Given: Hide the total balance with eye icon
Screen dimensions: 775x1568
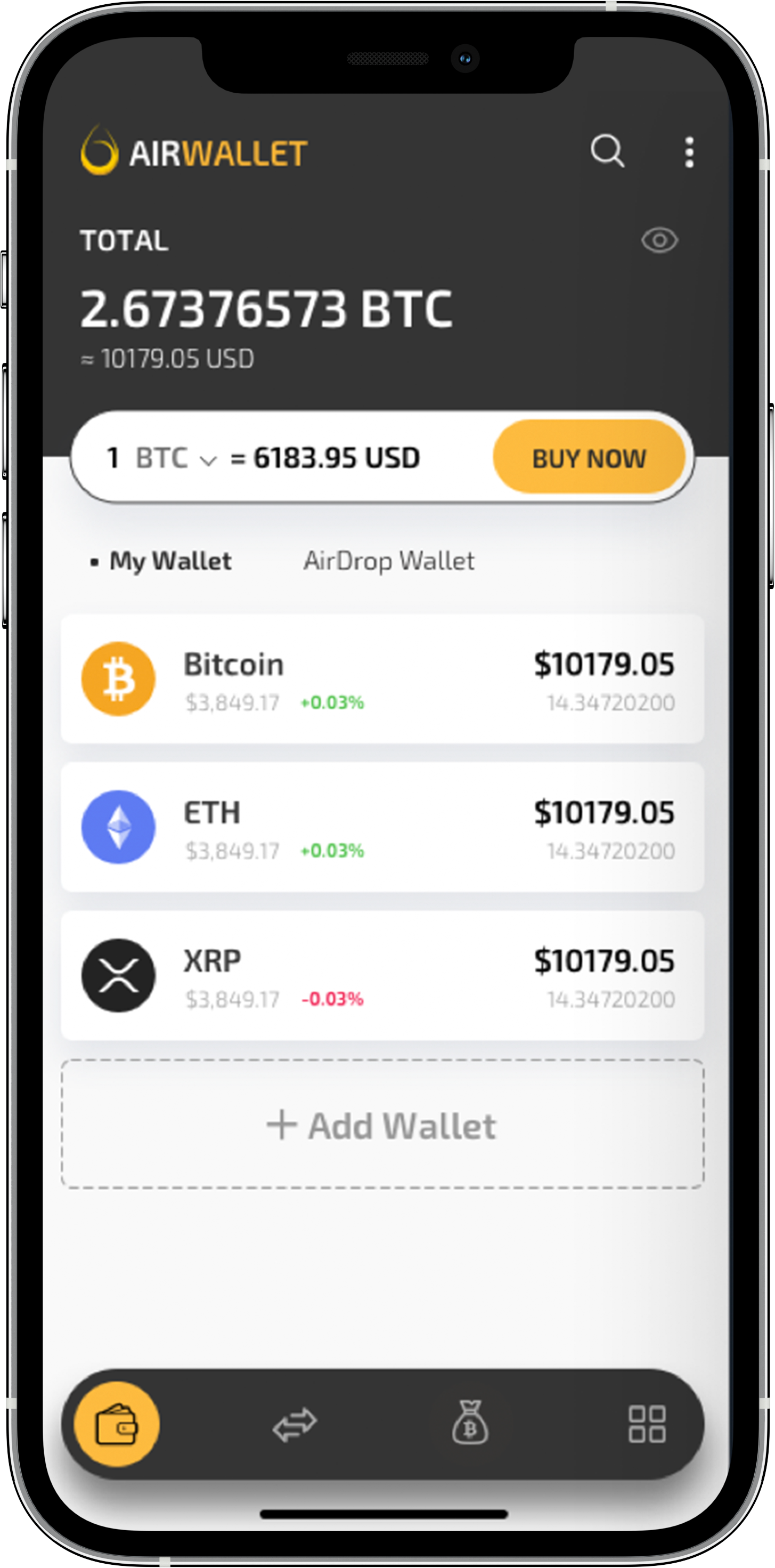Looking at the screenshot, I should pyautogui.click(x=659, y=240).
